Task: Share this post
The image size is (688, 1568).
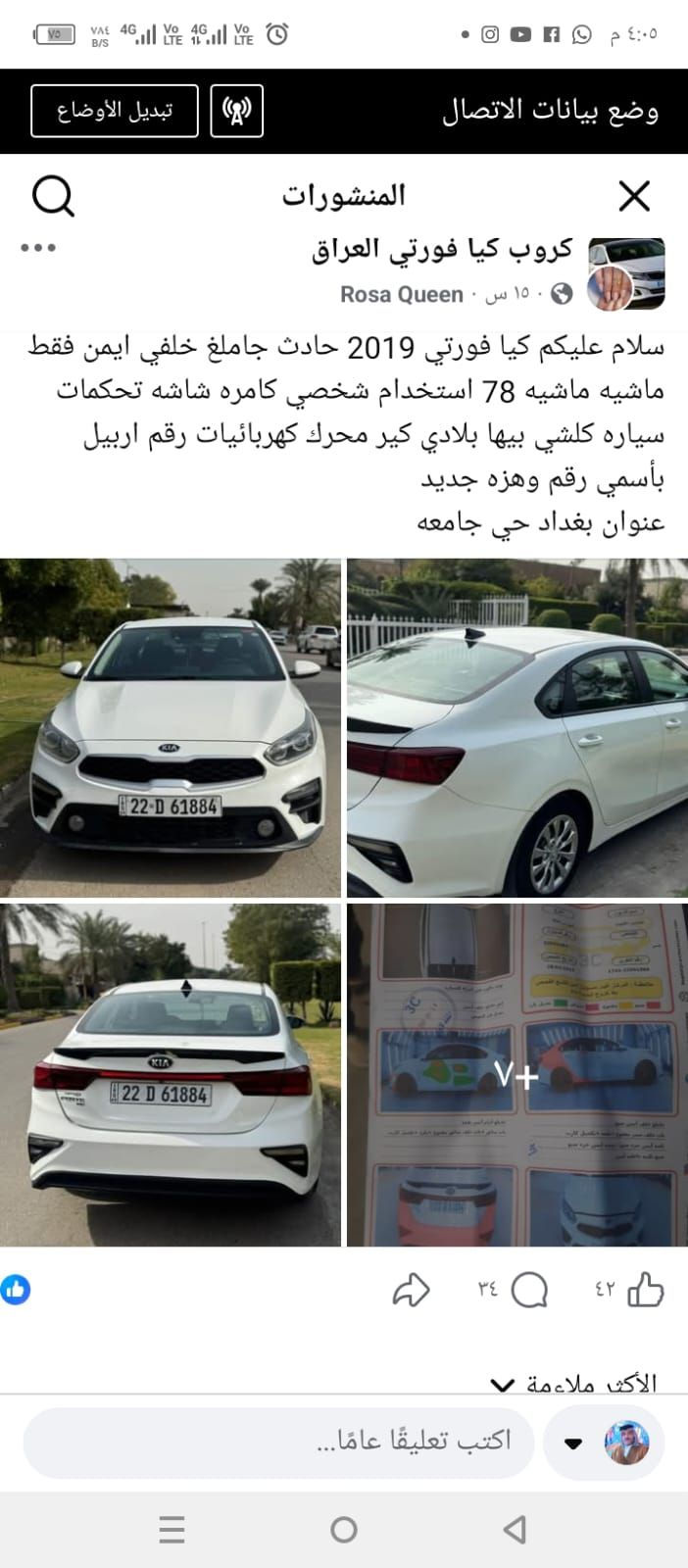Action: coord(411,1290)
